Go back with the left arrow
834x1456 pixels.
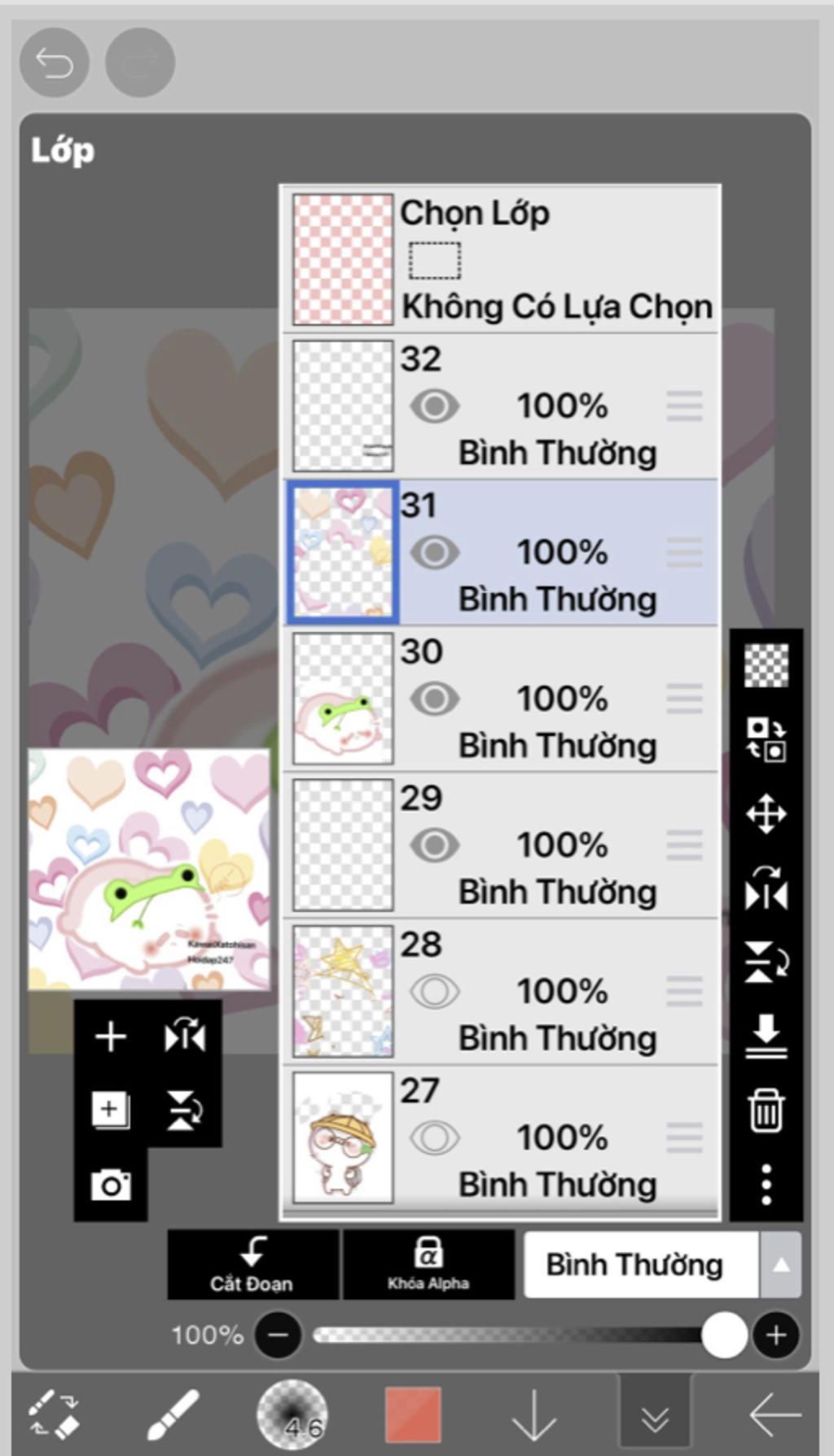[x=775, y=1414]
